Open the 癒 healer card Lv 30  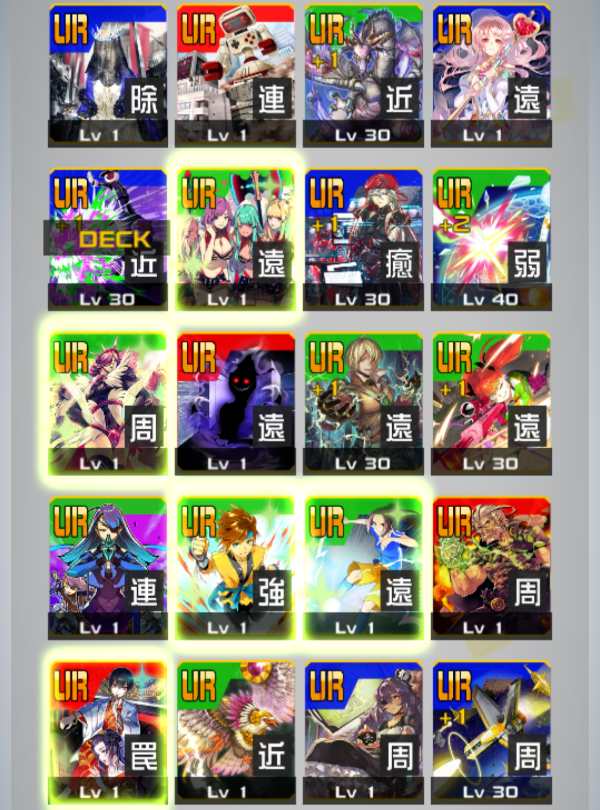click(364, 240)
